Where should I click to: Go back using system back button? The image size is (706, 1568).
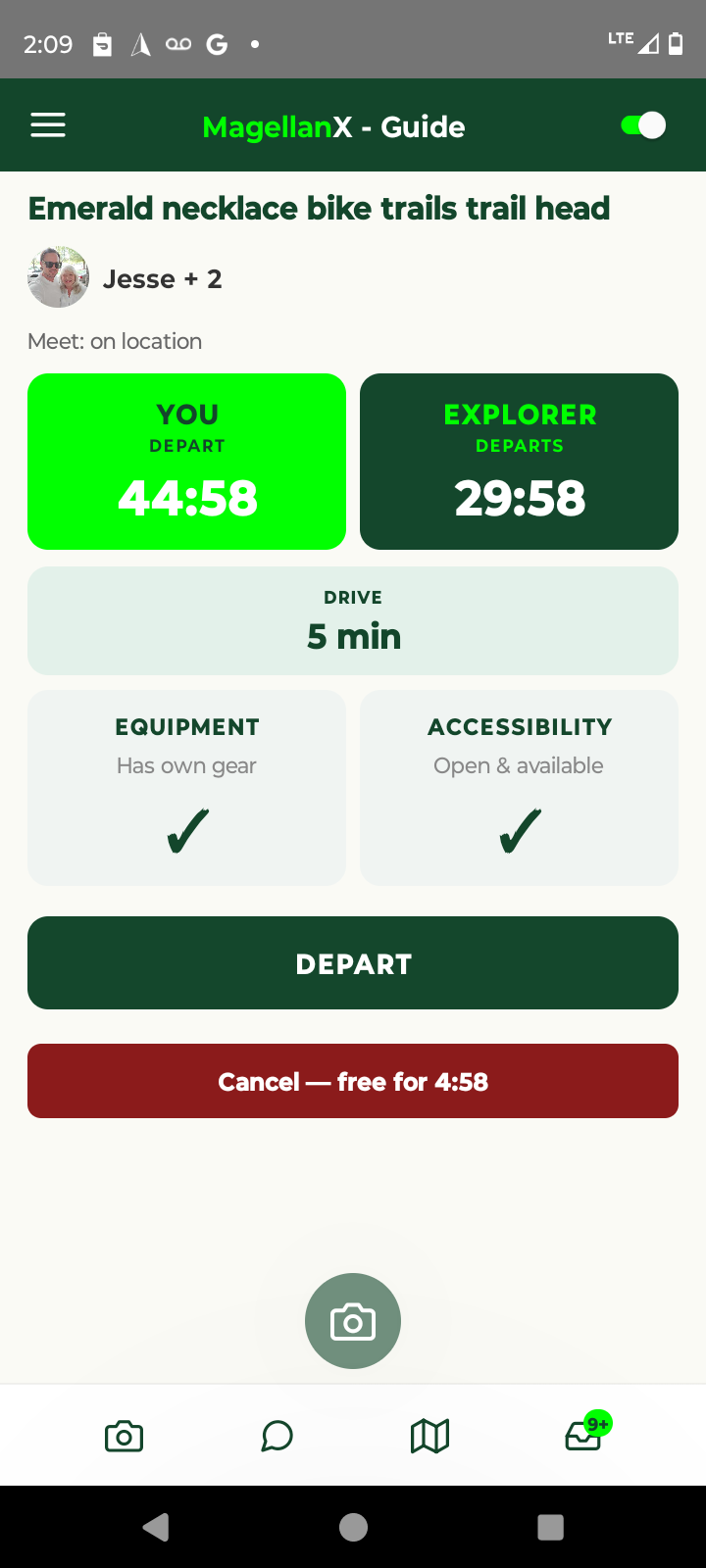[x=156, y=1527]
